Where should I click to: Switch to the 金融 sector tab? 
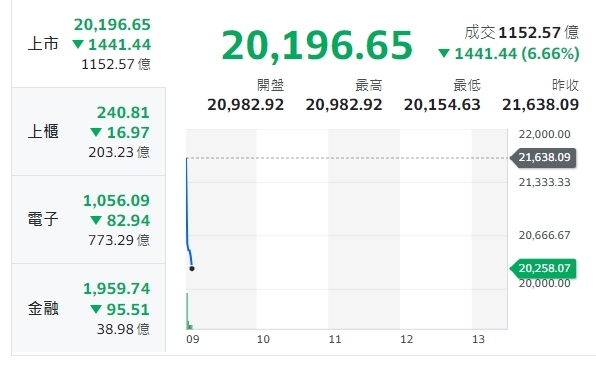coord(89,308)
